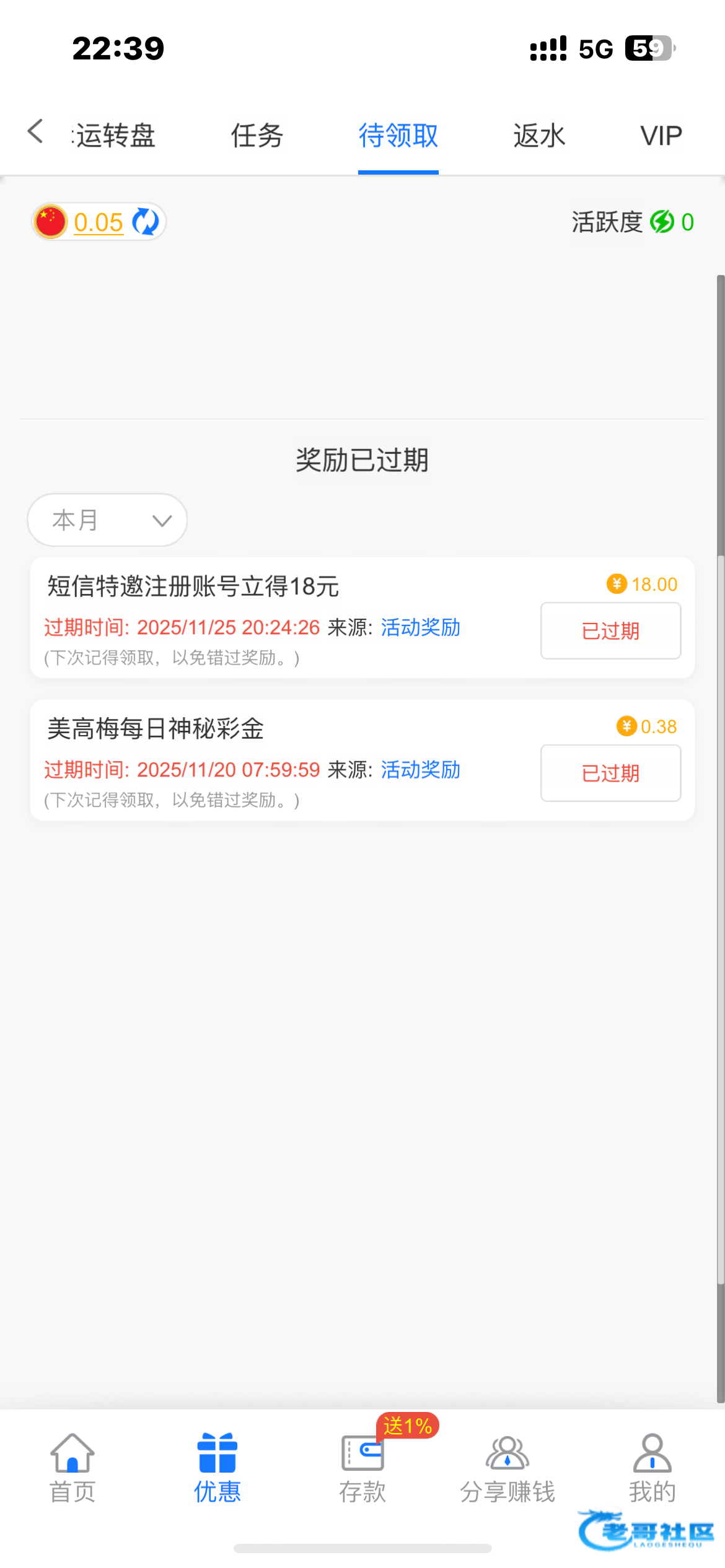Select the 待领取 tab
Image resolution: width=725 pixels, height=1568 pixels.
pos(398,136)
